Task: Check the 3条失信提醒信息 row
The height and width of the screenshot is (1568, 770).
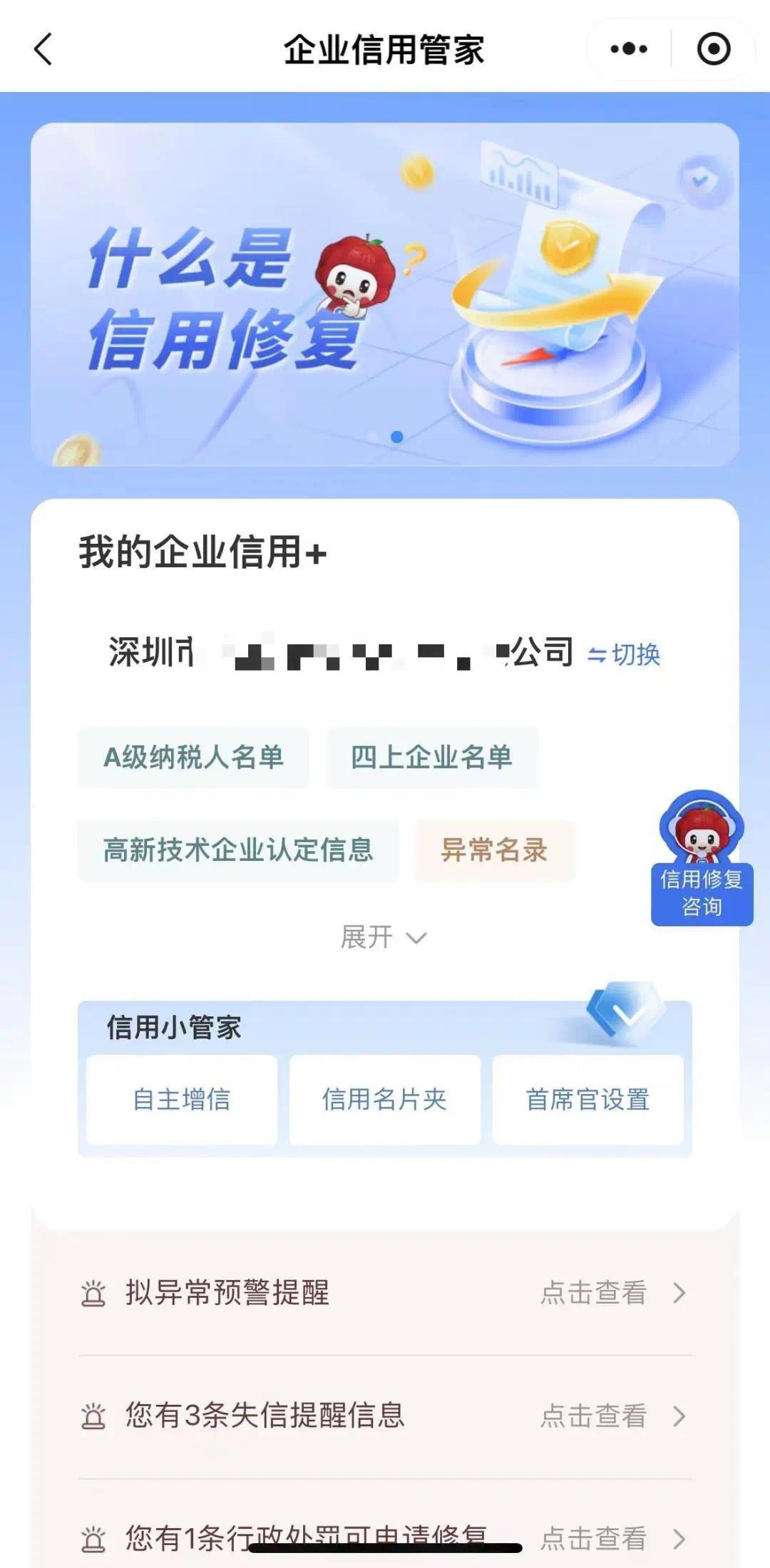Action: pyautogui.click(x=384, y=1415)
